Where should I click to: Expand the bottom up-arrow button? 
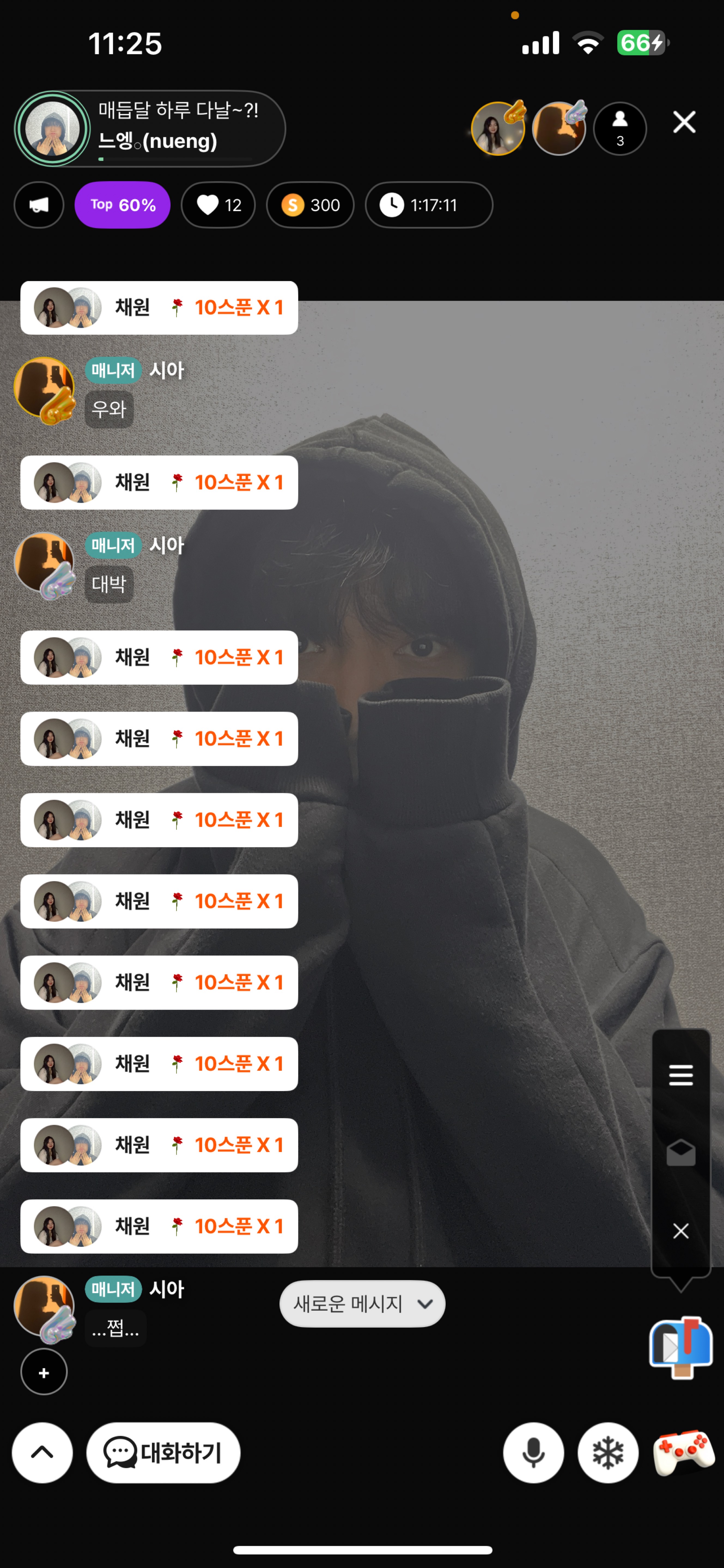[x=42, y=1452]
